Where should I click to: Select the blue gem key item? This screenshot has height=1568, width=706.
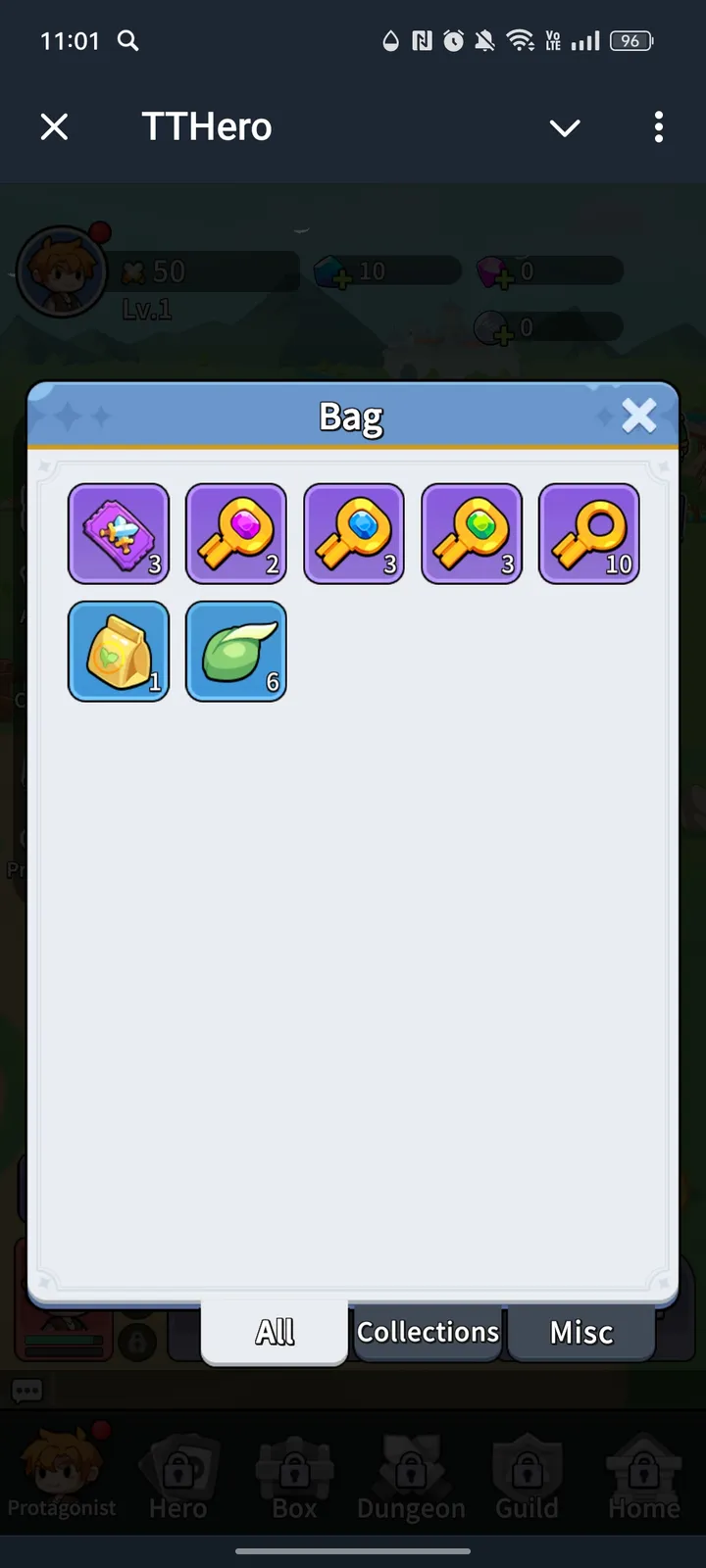[354, 534]
